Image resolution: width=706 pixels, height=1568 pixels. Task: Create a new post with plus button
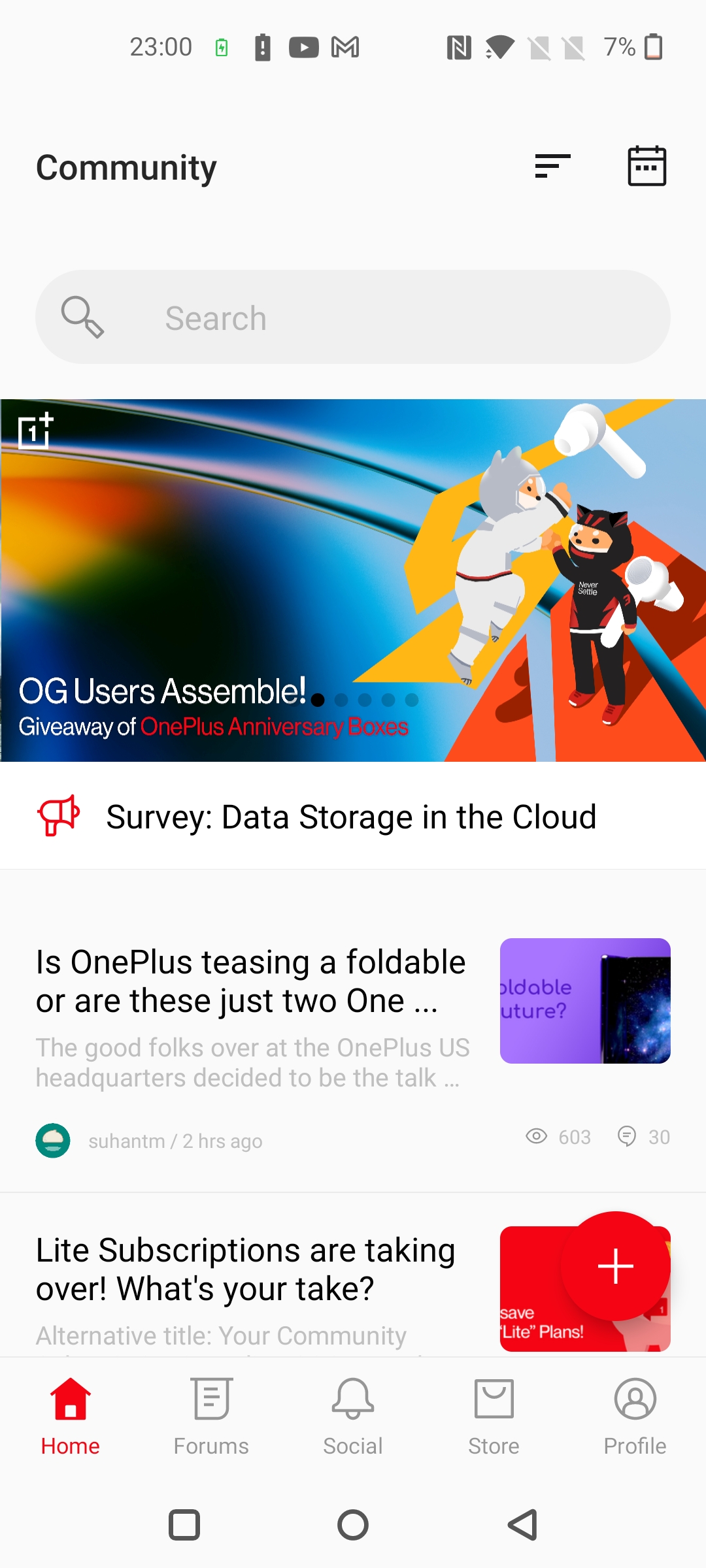coord(615,1266)
